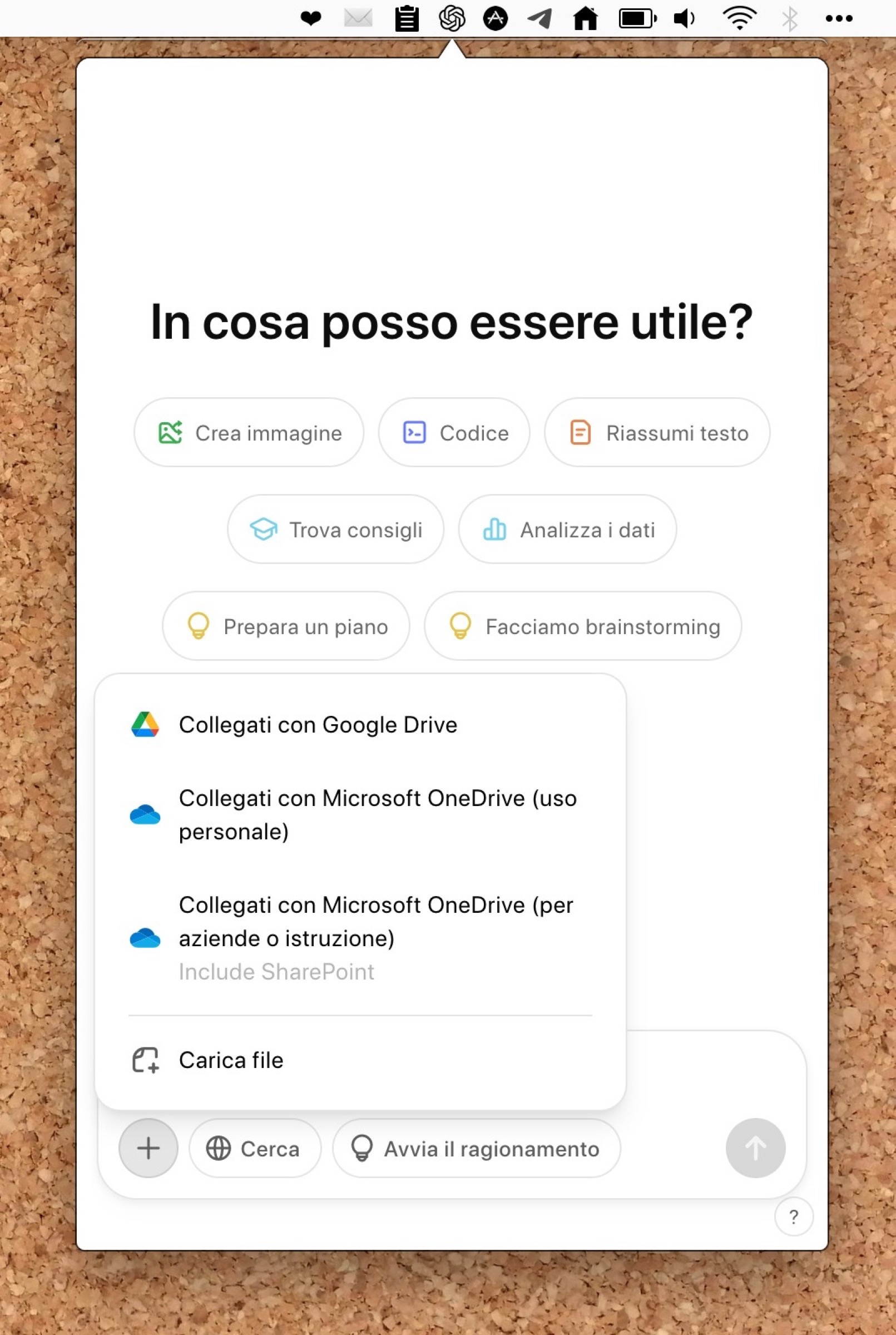
Task: Tap Carica file to upload
Action: (231, 1060)
